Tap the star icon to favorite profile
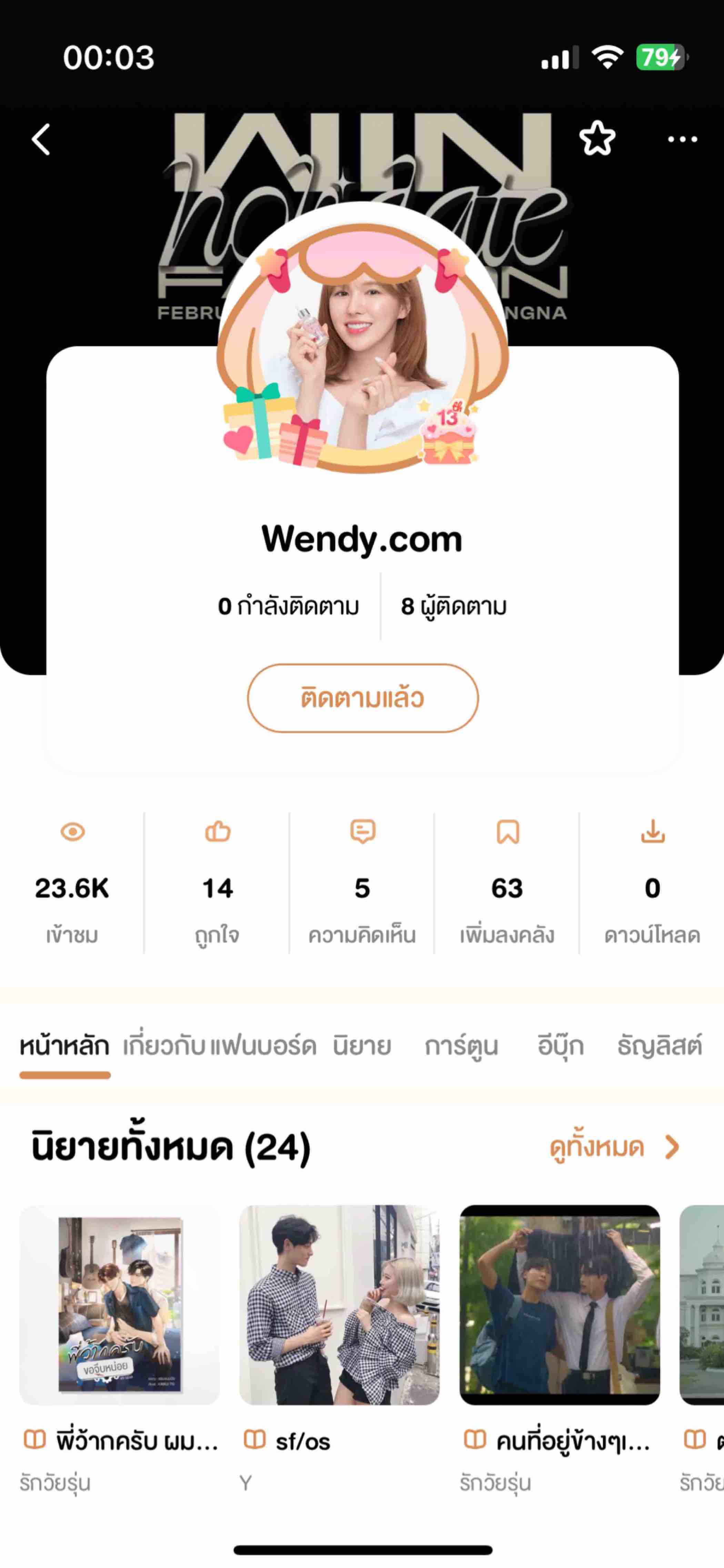This screenshot has height=1568, width=724. (597, 139)
